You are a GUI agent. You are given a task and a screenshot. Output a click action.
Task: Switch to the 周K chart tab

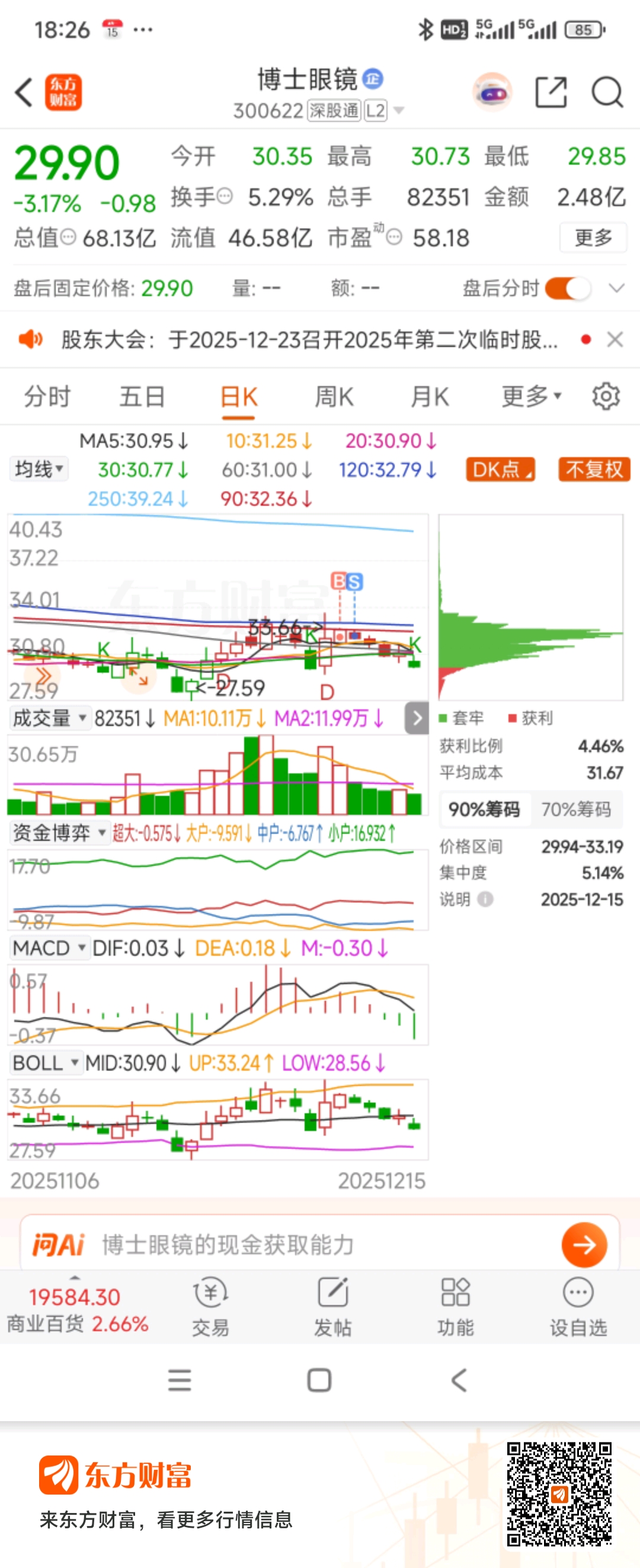[334, 397]
